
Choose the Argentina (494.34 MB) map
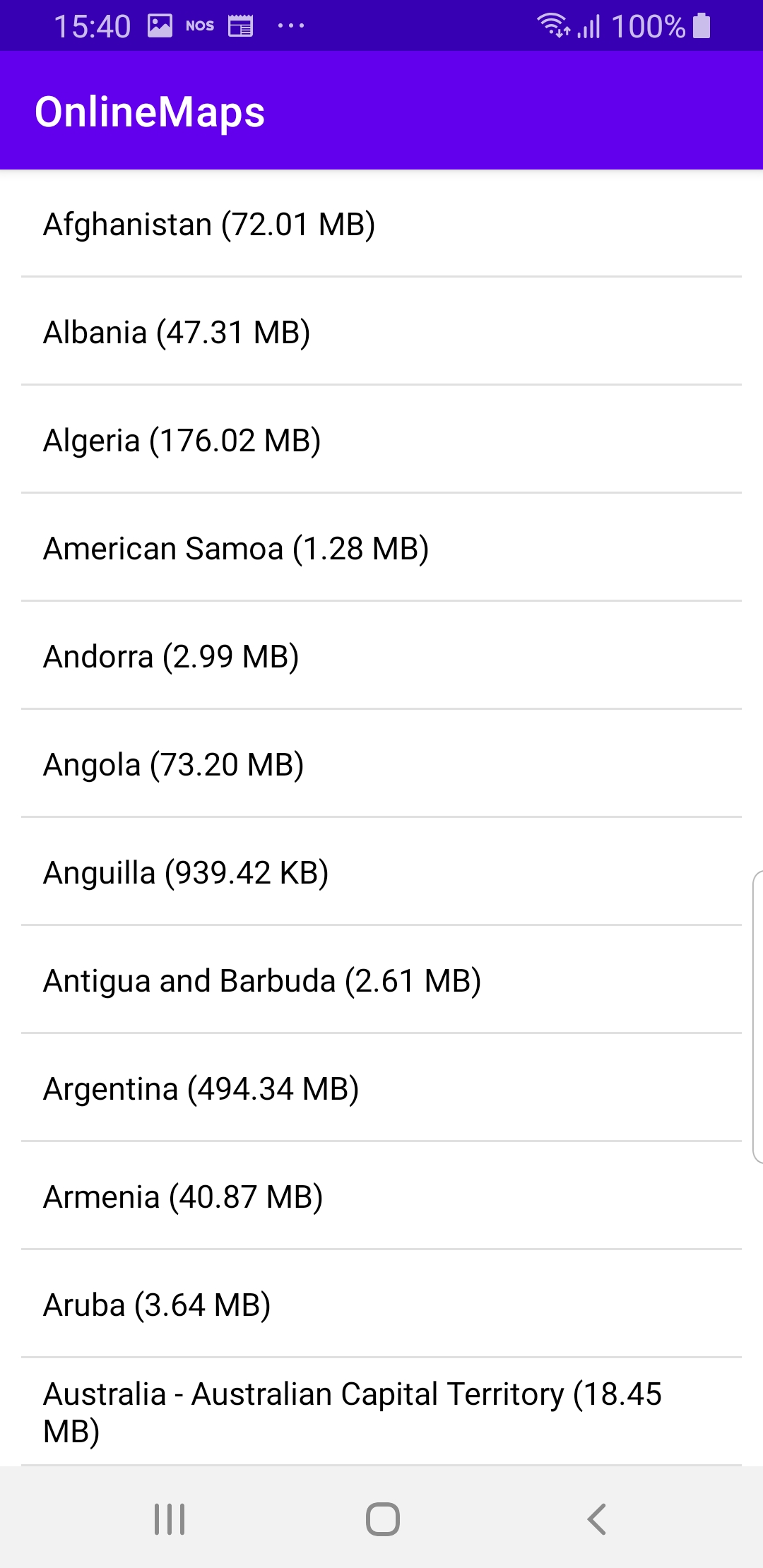[x=381, y=1088]
